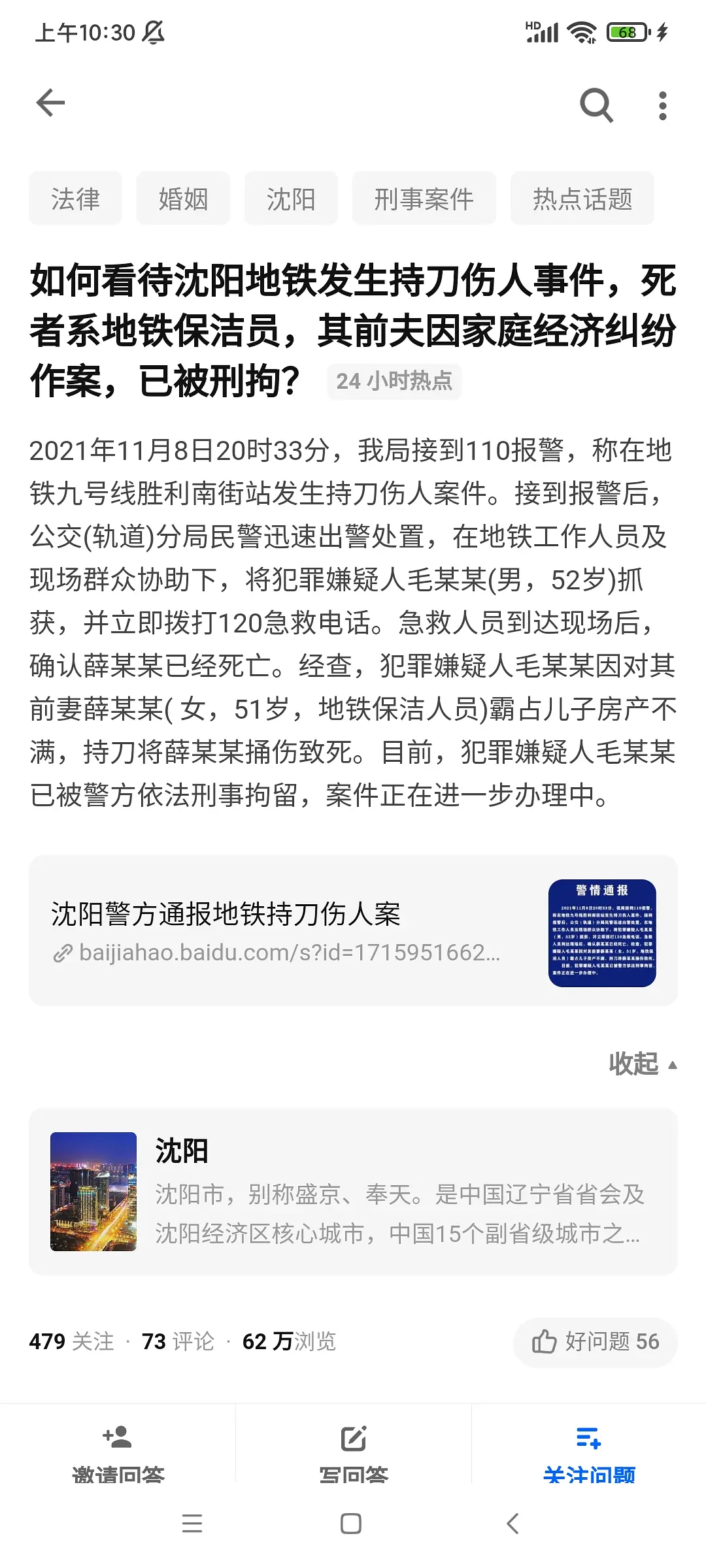The image size is (706, 1568).
Task: Open the 沈阳警方通报地铁持刀伤人案 link card
Action: click(353, 931)
